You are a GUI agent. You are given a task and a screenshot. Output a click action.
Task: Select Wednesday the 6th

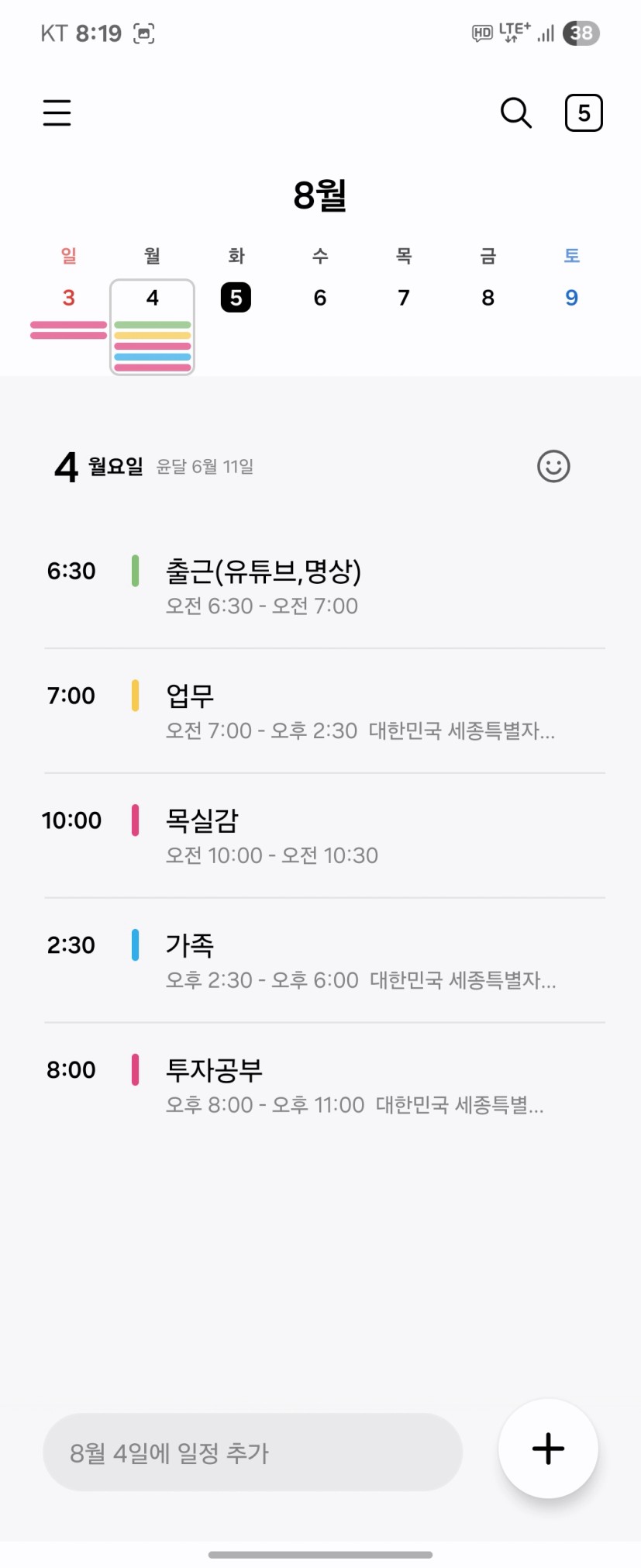pyautogui.click(x=319, y=298)
